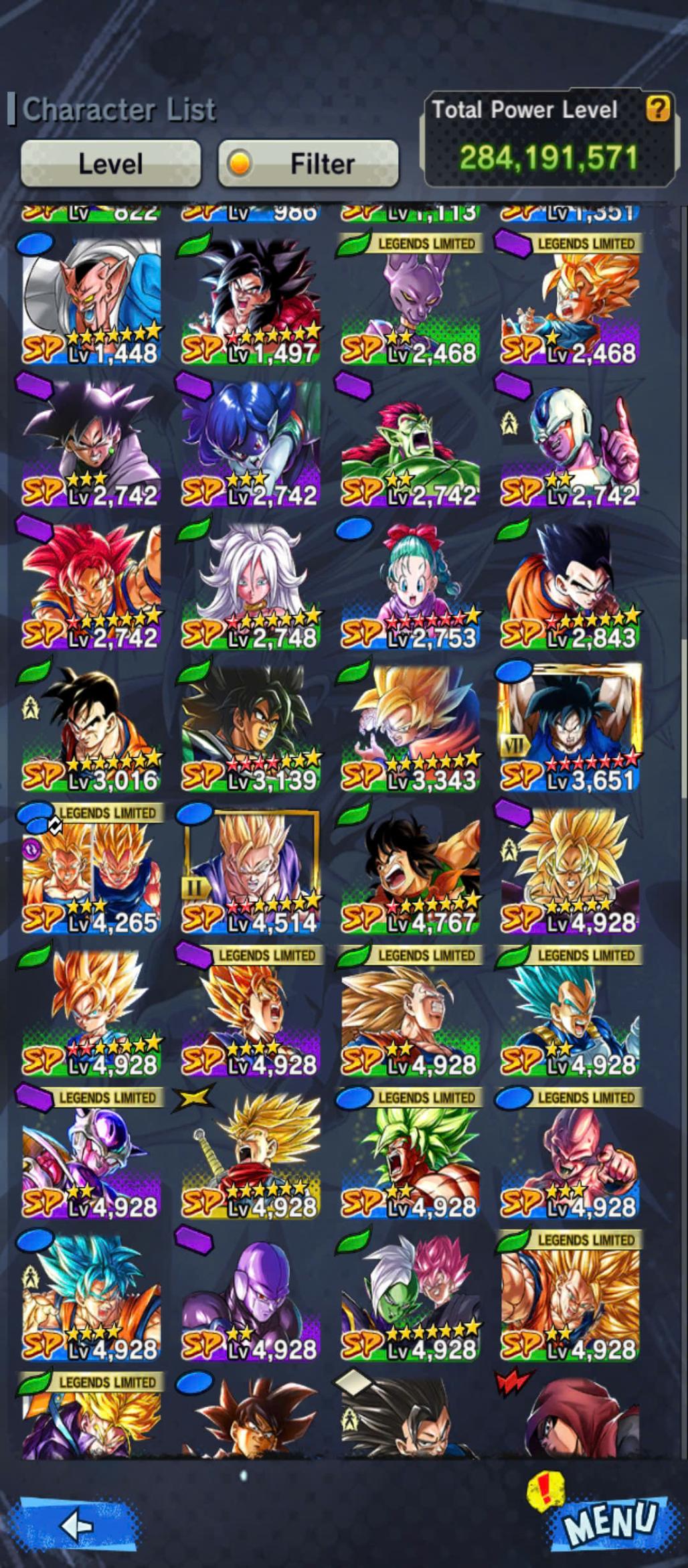The height and width of the screenshot is (1568, 688).
Task: Open the Lv 2,753 character card
Action: coord(410,586)
